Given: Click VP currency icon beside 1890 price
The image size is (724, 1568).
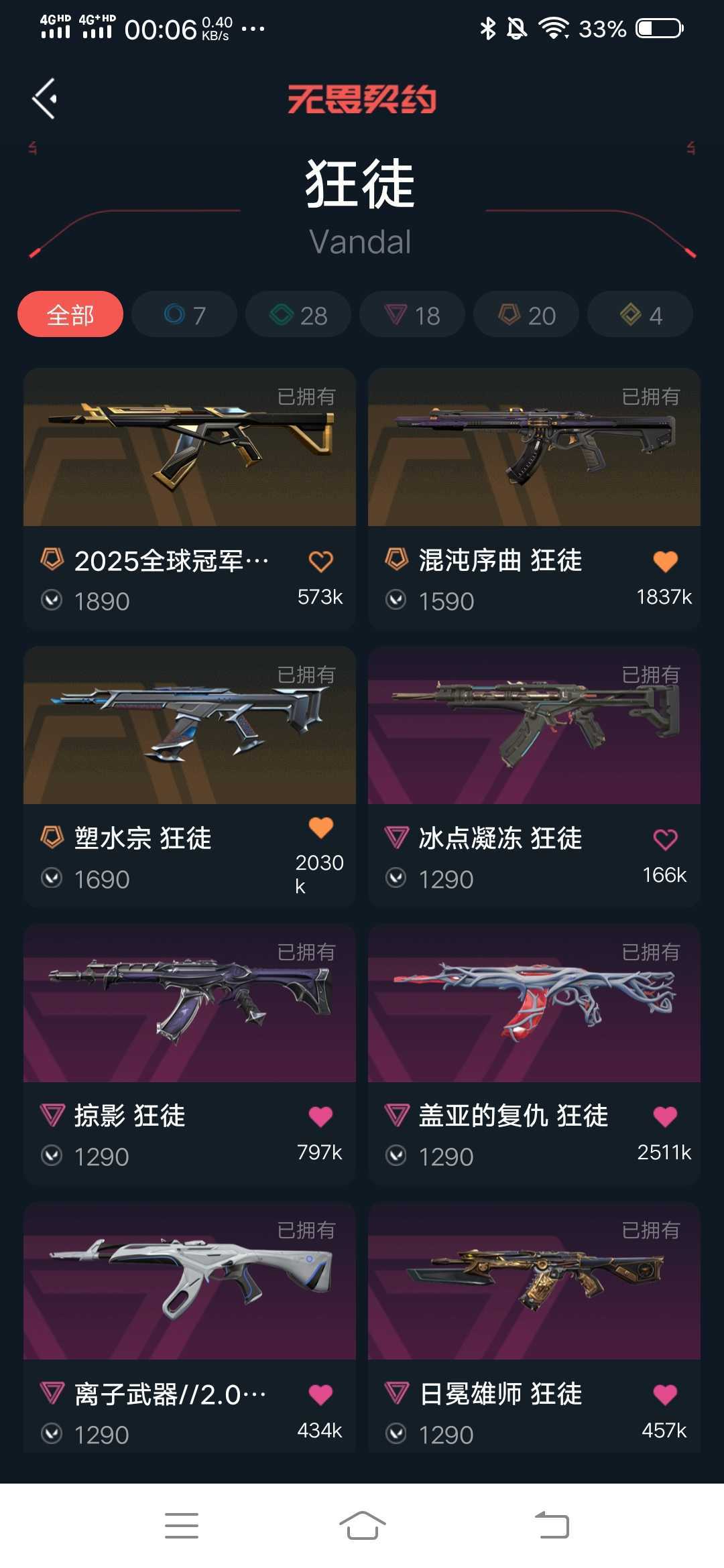Looking at the screenshot, I should pyautogui.click(x=52, y=601).
